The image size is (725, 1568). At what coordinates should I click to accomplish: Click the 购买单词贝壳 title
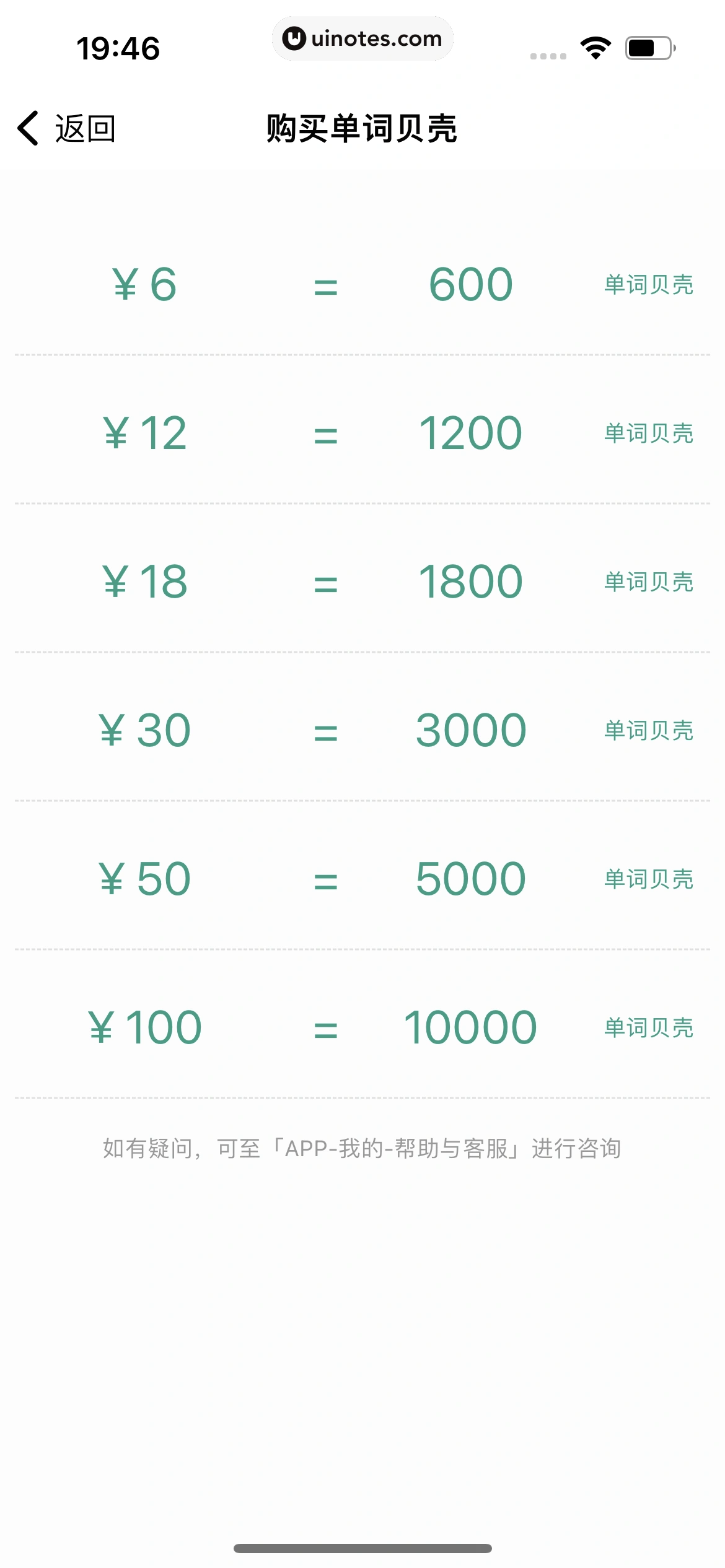point(362,126)
